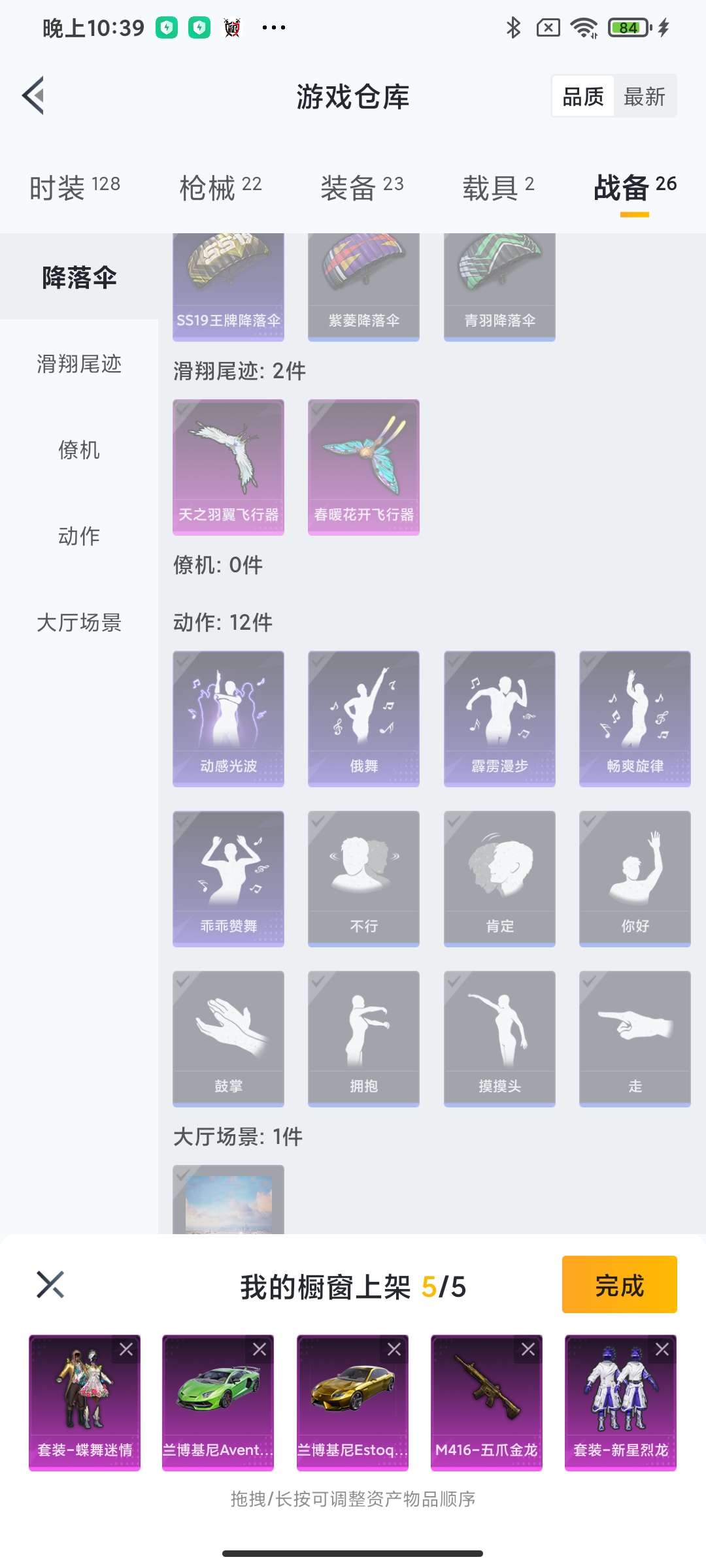
Task: Go back with the top-left arrow
Action: [34, 96]
